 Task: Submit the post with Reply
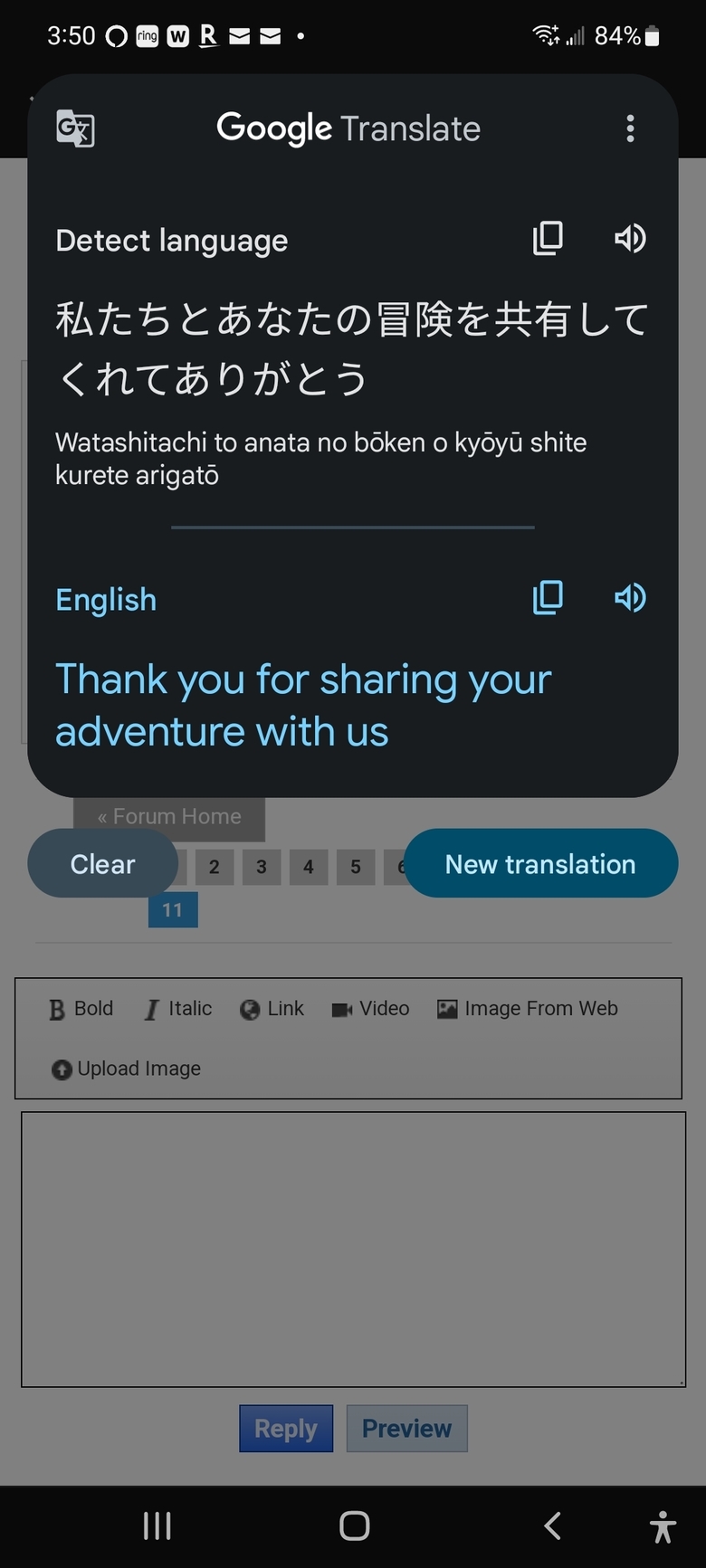point(286,1429)
